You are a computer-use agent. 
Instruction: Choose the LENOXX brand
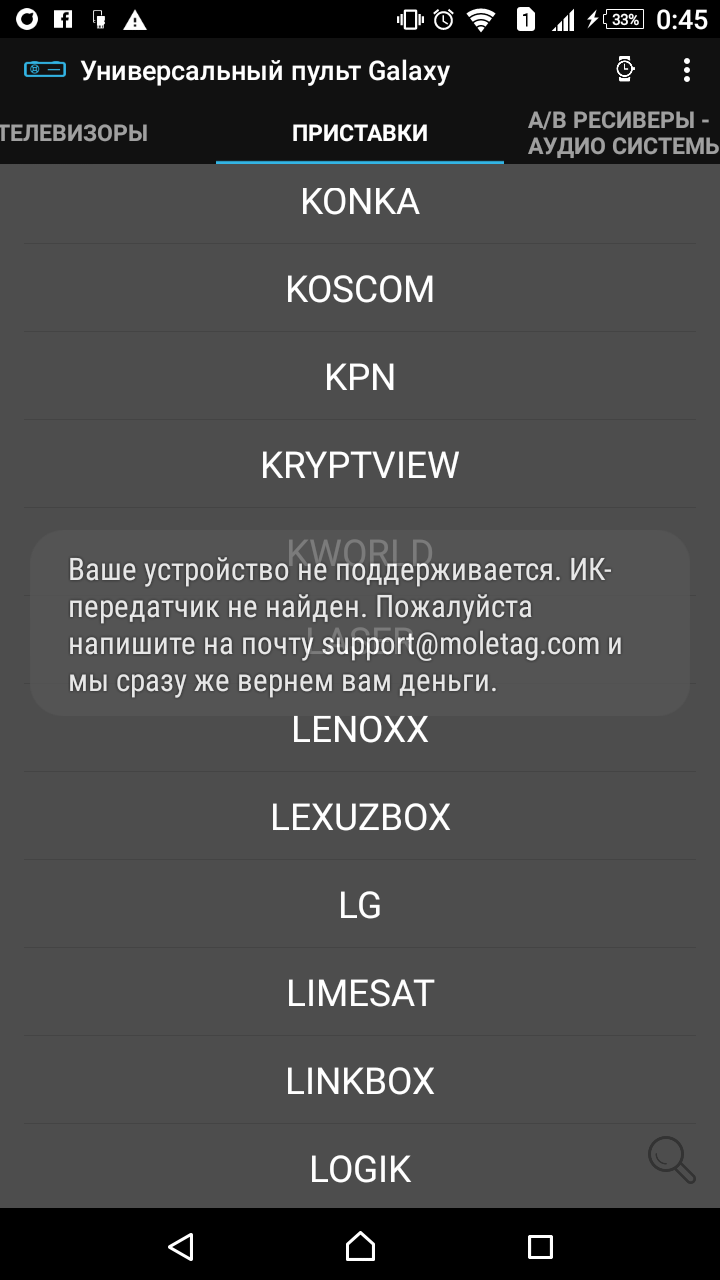pos(360,730)
